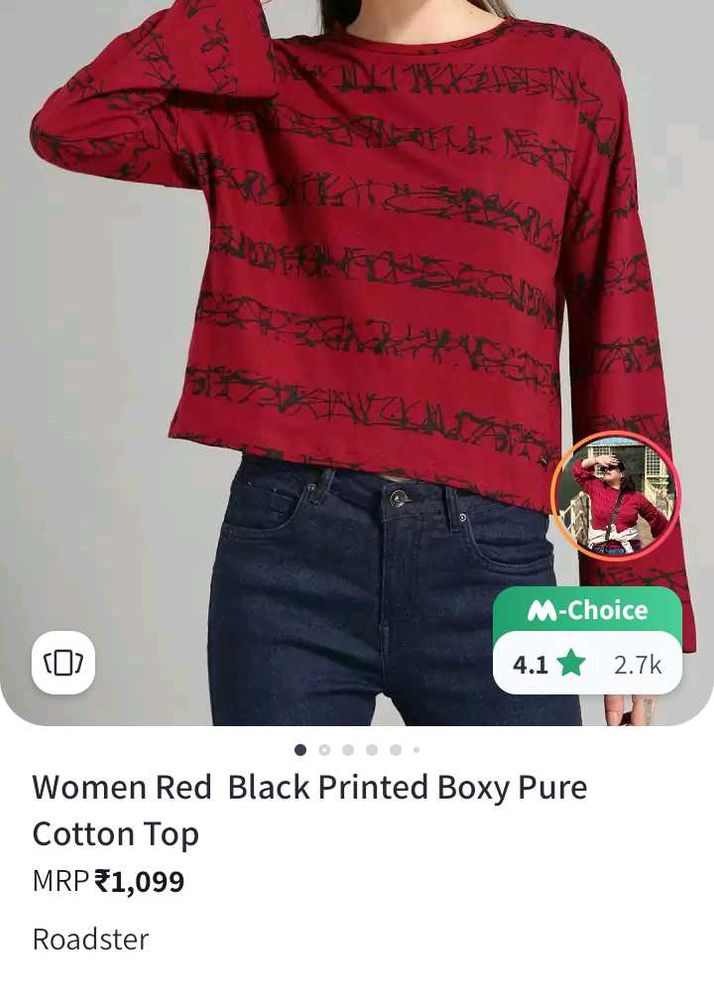Tap the view similar products icon
The image size is (714, 1000).
[63, 662]
